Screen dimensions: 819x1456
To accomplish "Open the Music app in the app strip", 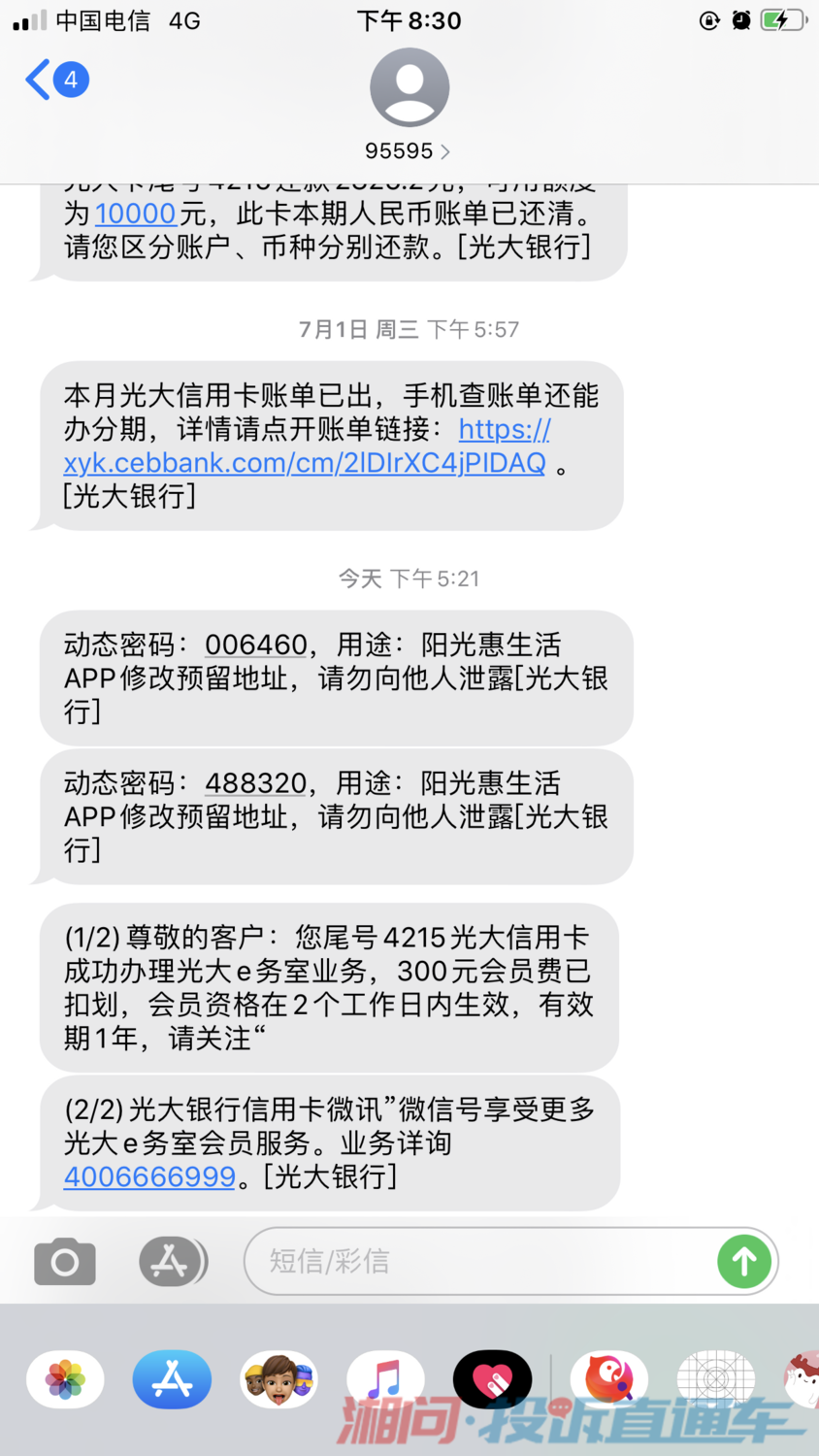I will click(385, 1379).
